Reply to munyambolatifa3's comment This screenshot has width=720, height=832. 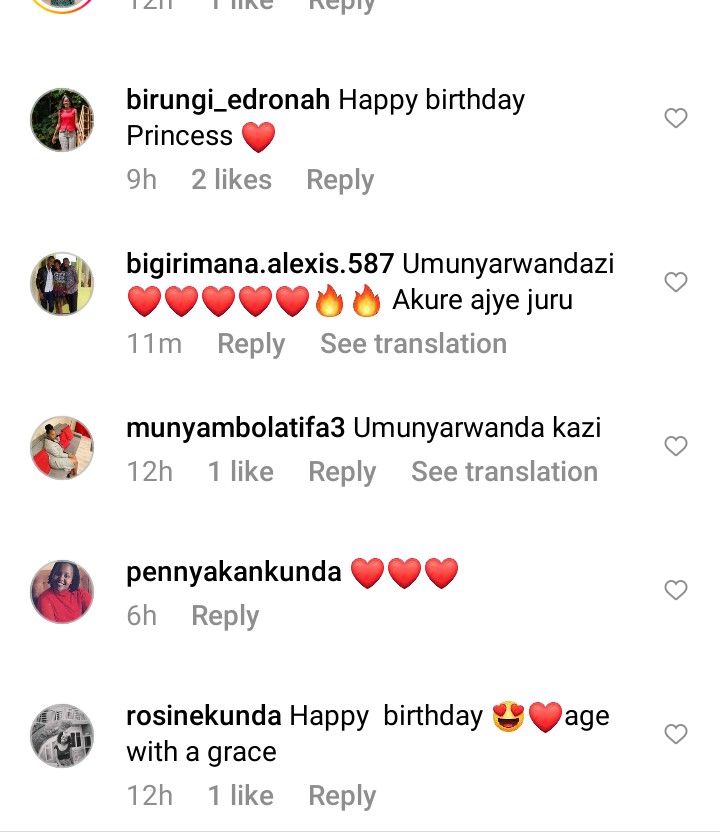(x=342, y=472)
